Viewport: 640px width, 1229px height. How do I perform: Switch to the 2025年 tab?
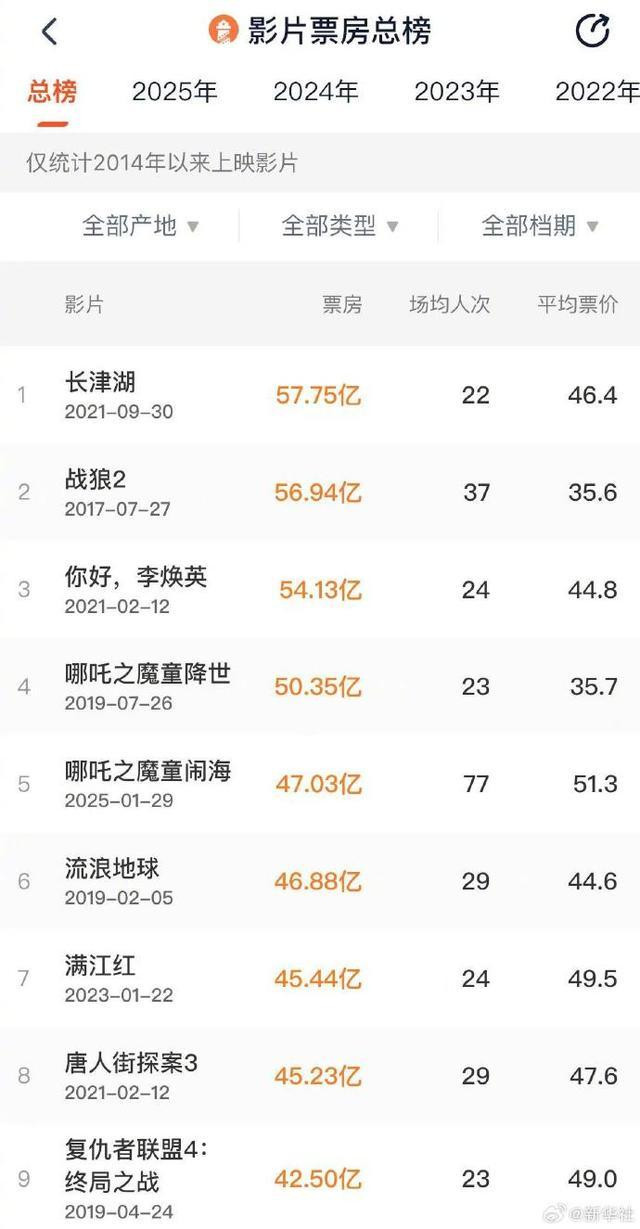(x=174, y=93)
